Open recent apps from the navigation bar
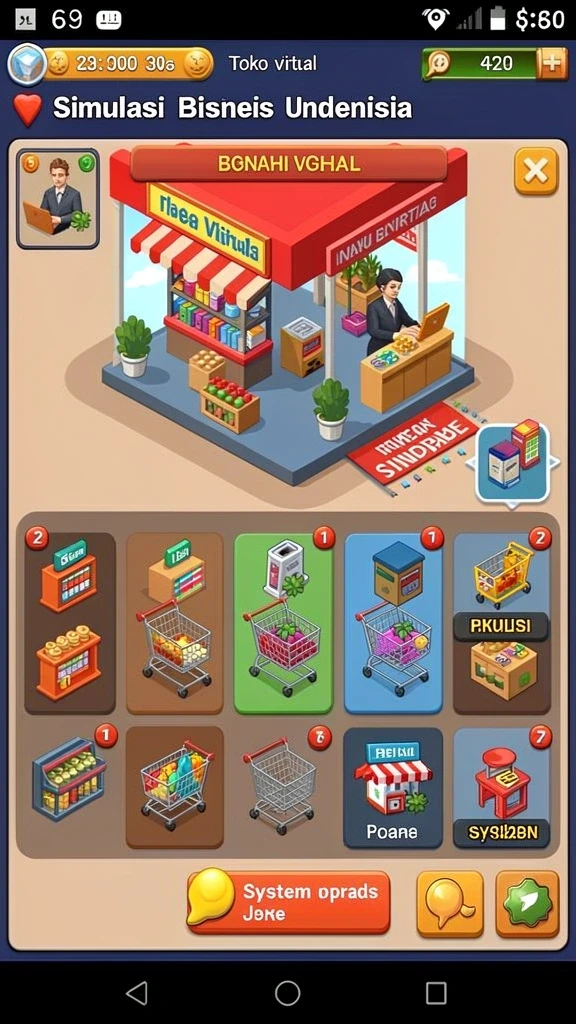 pyautogui.click(x=436, y=993)
